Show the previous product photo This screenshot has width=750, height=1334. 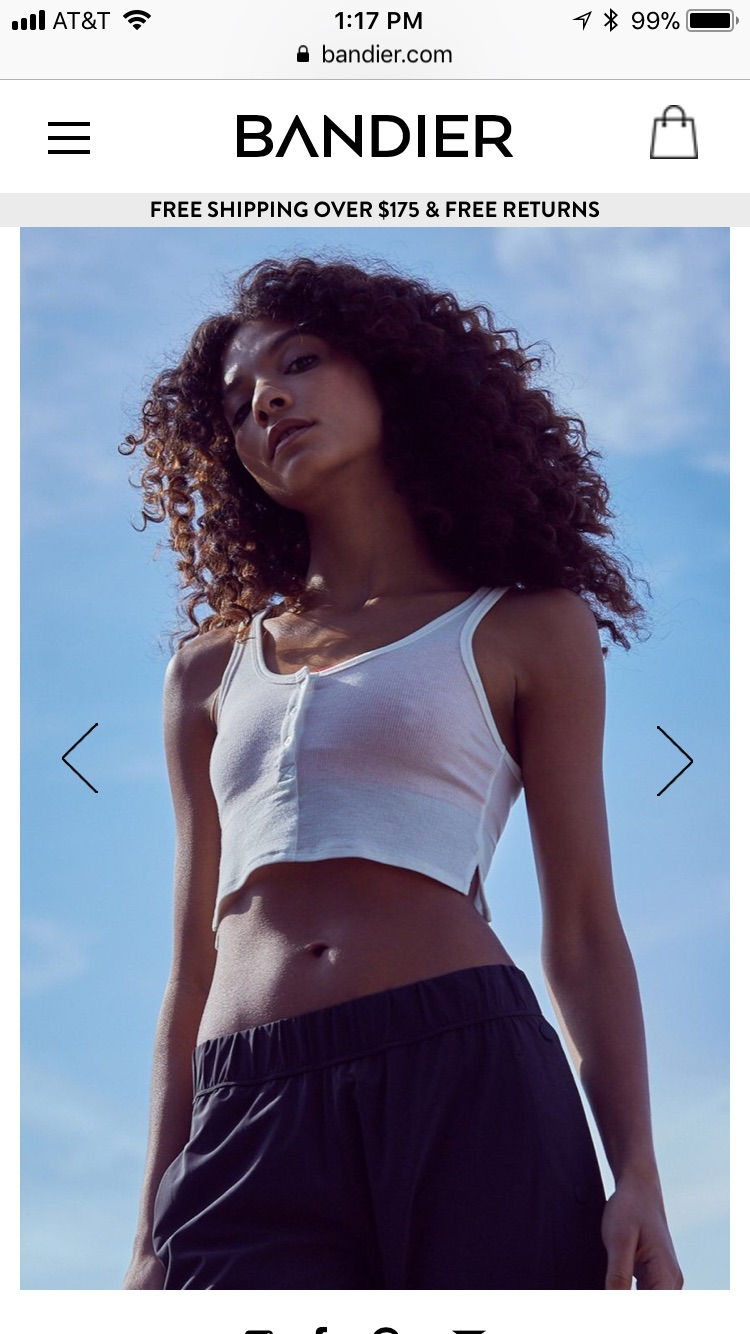tap(80, 759)
